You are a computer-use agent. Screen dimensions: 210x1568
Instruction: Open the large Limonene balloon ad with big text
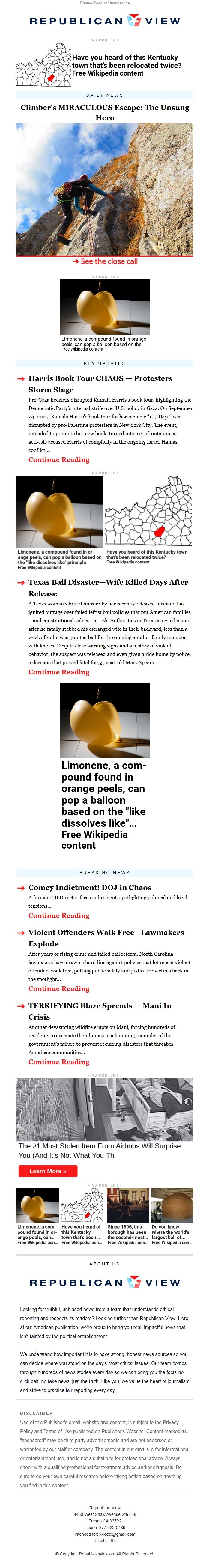pos(105,767)
